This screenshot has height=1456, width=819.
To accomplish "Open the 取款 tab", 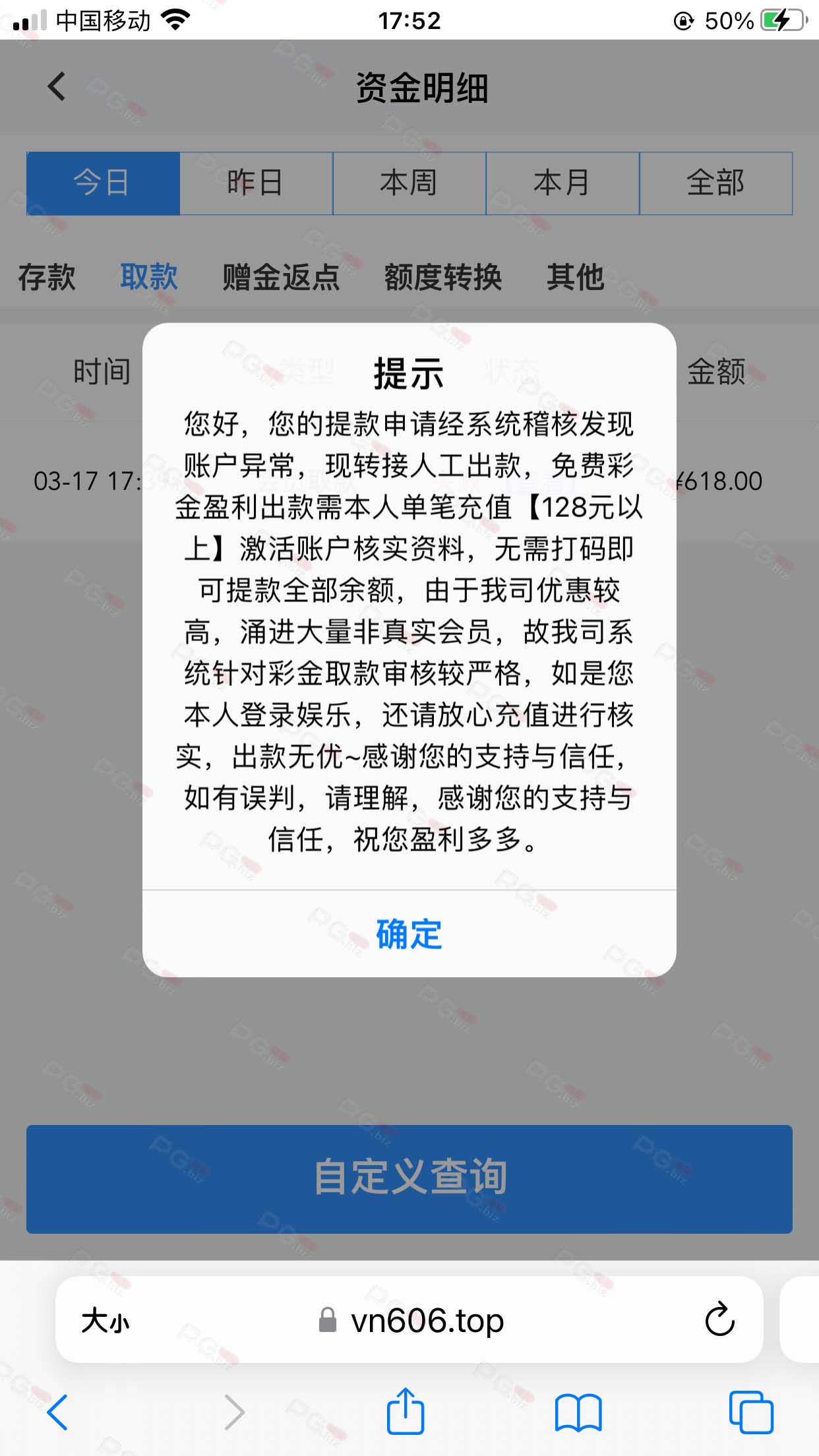I will click(x=149, y=277).
